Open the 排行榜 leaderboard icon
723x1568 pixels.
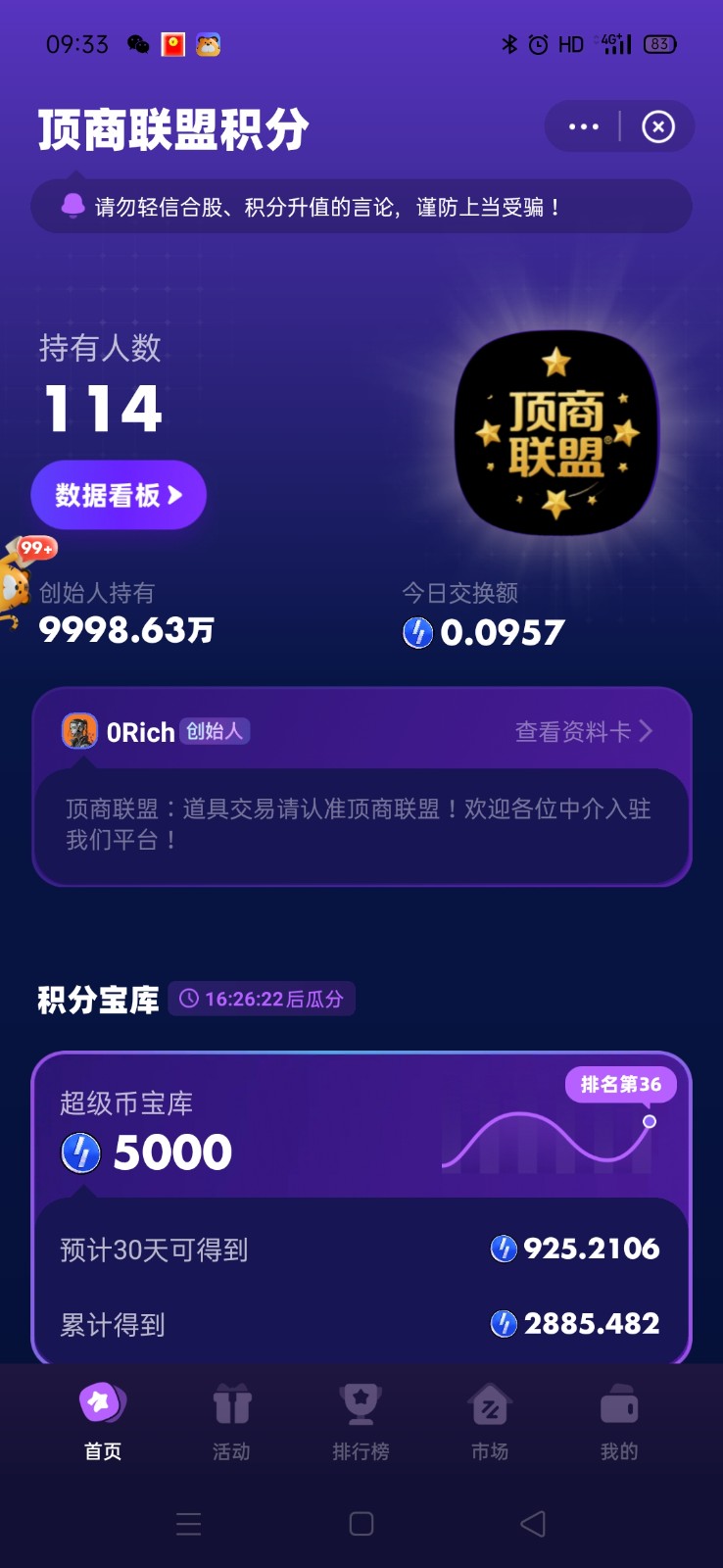361,1403
